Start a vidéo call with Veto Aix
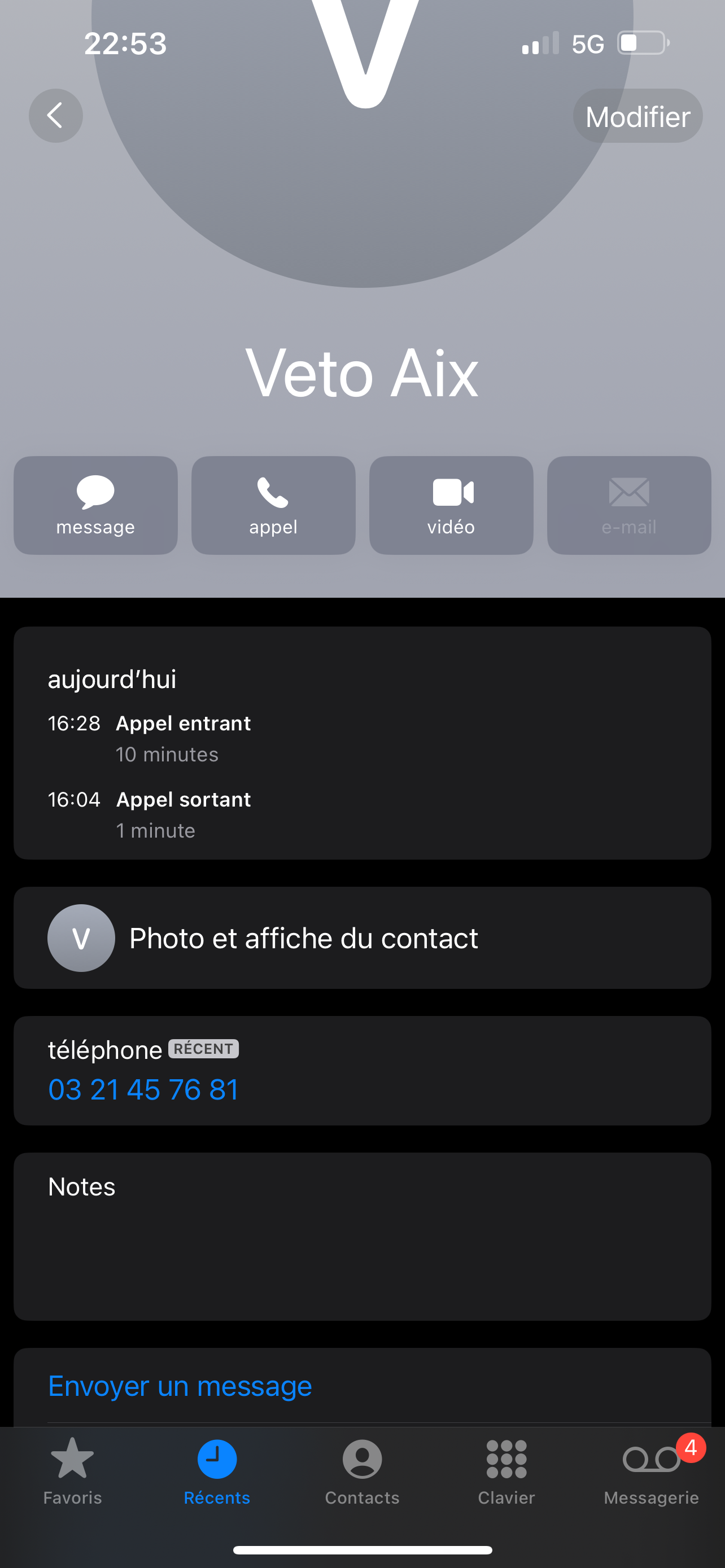The width and height of the screenshot is (725, 1568). pos(451,505)
